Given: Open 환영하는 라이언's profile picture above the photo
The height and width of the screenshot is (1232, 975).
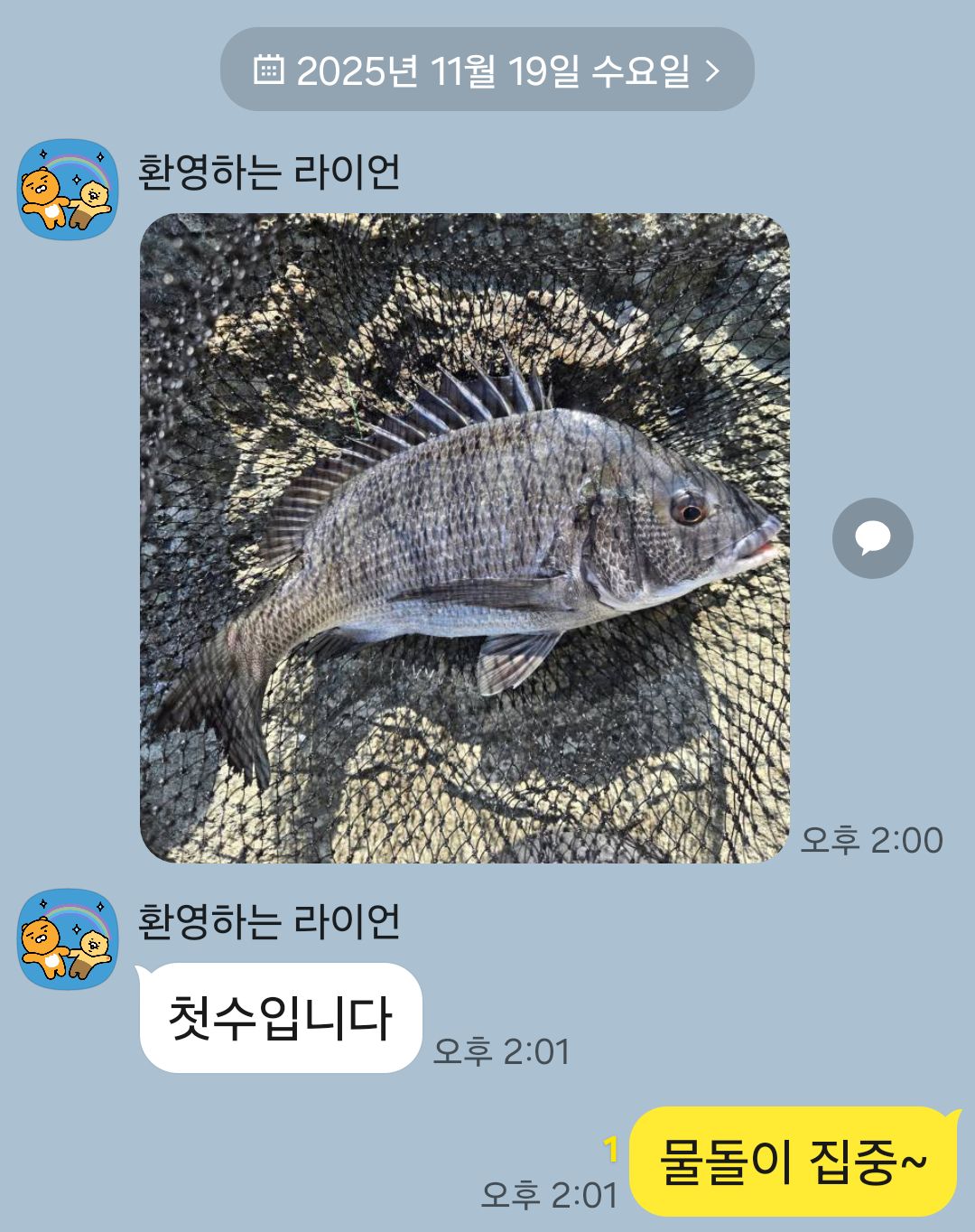Looking at the screenshot, I should (69, 190).
